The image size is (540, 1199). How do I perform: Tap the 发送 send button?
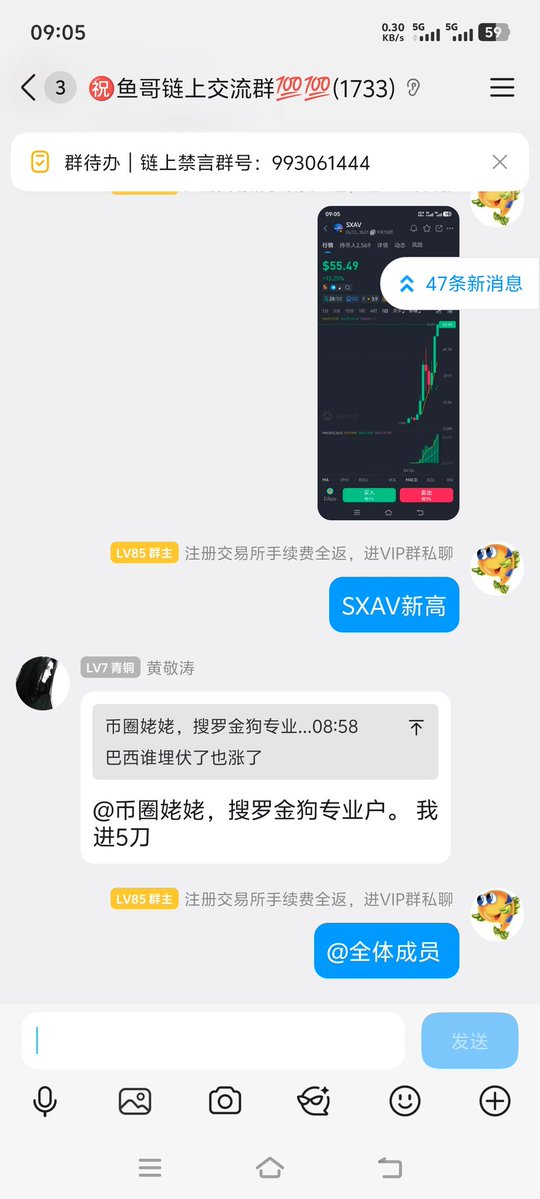click(470, 1041)
